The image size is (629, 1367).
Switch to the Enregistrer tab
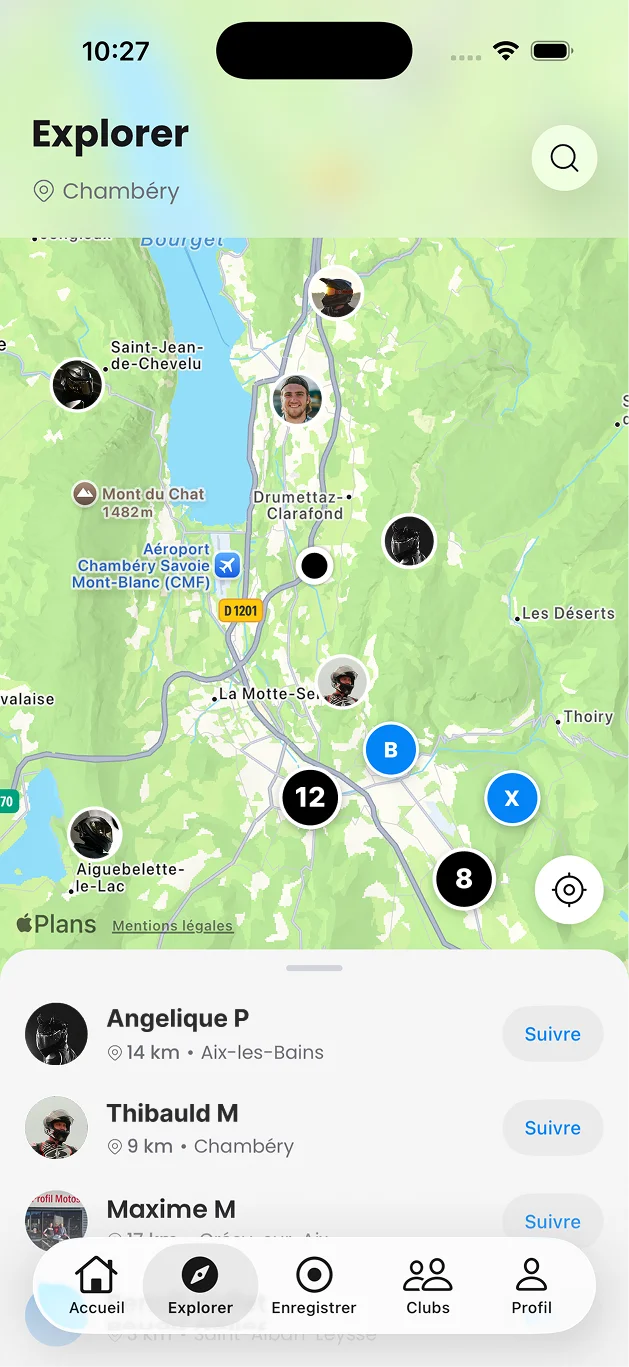[314, 1286]
